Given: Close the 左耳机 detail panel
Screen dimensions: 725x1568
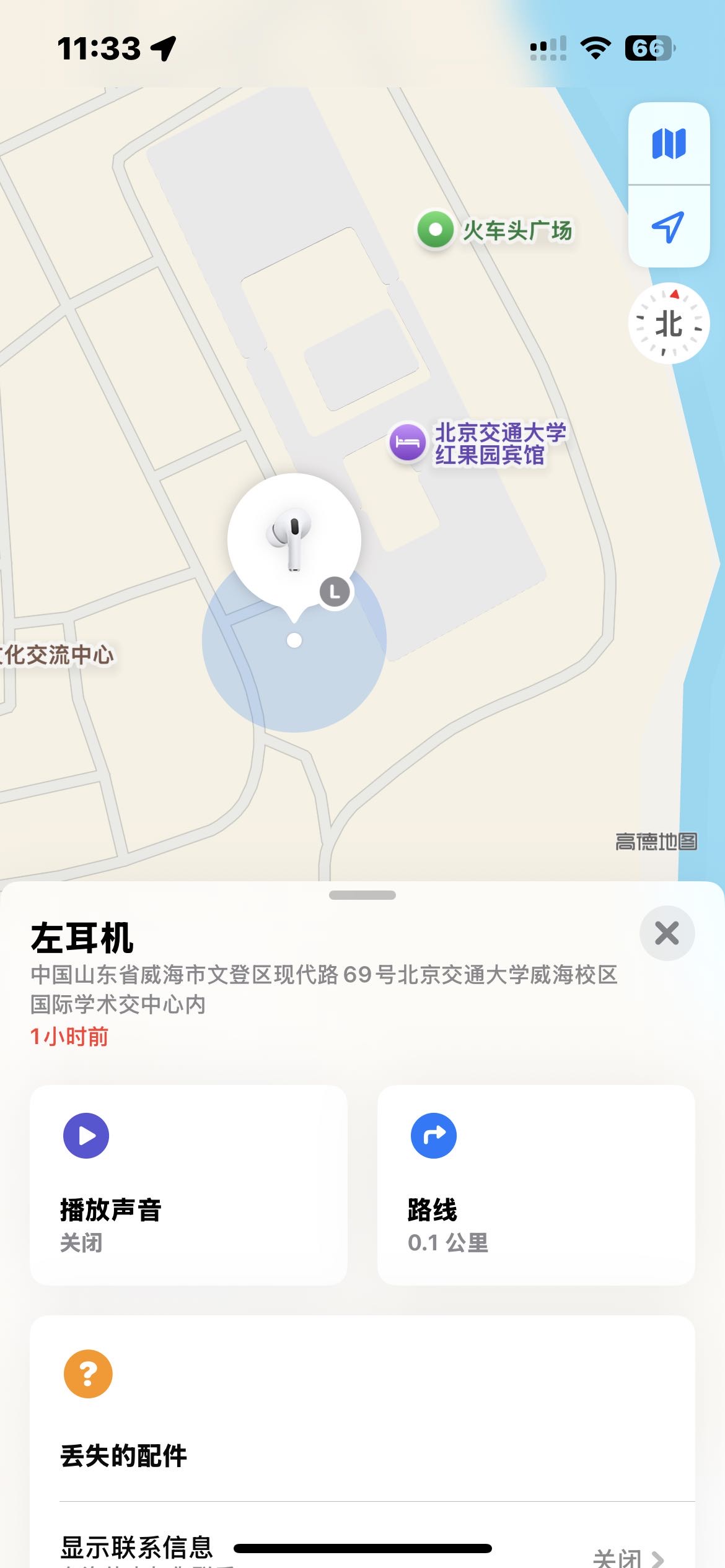Looking at the screenshot, I should pyautogui.click(x=667, y=933).
